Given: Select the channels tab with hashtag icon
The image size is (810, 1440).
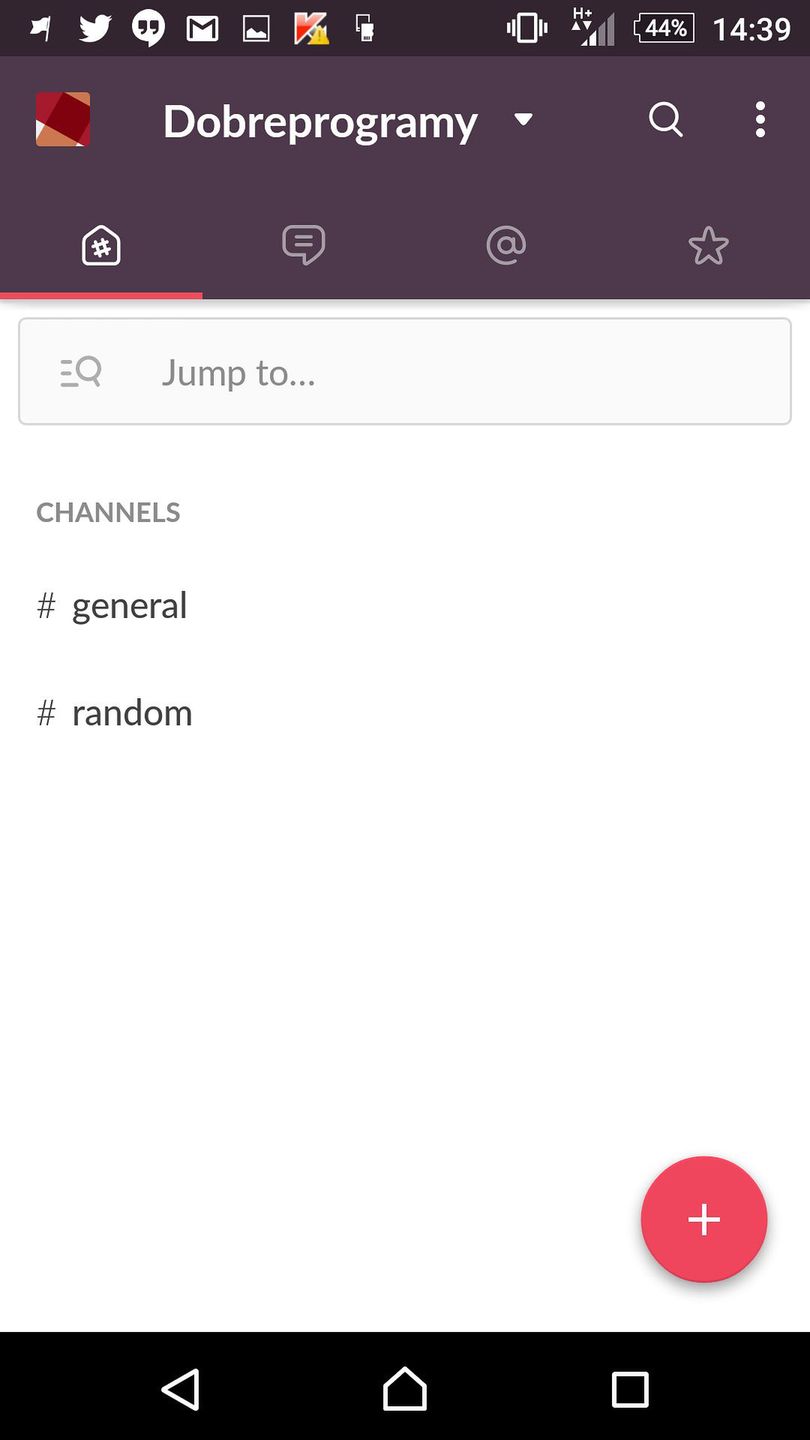Looking at the screenshot, I should click(100, 244).
